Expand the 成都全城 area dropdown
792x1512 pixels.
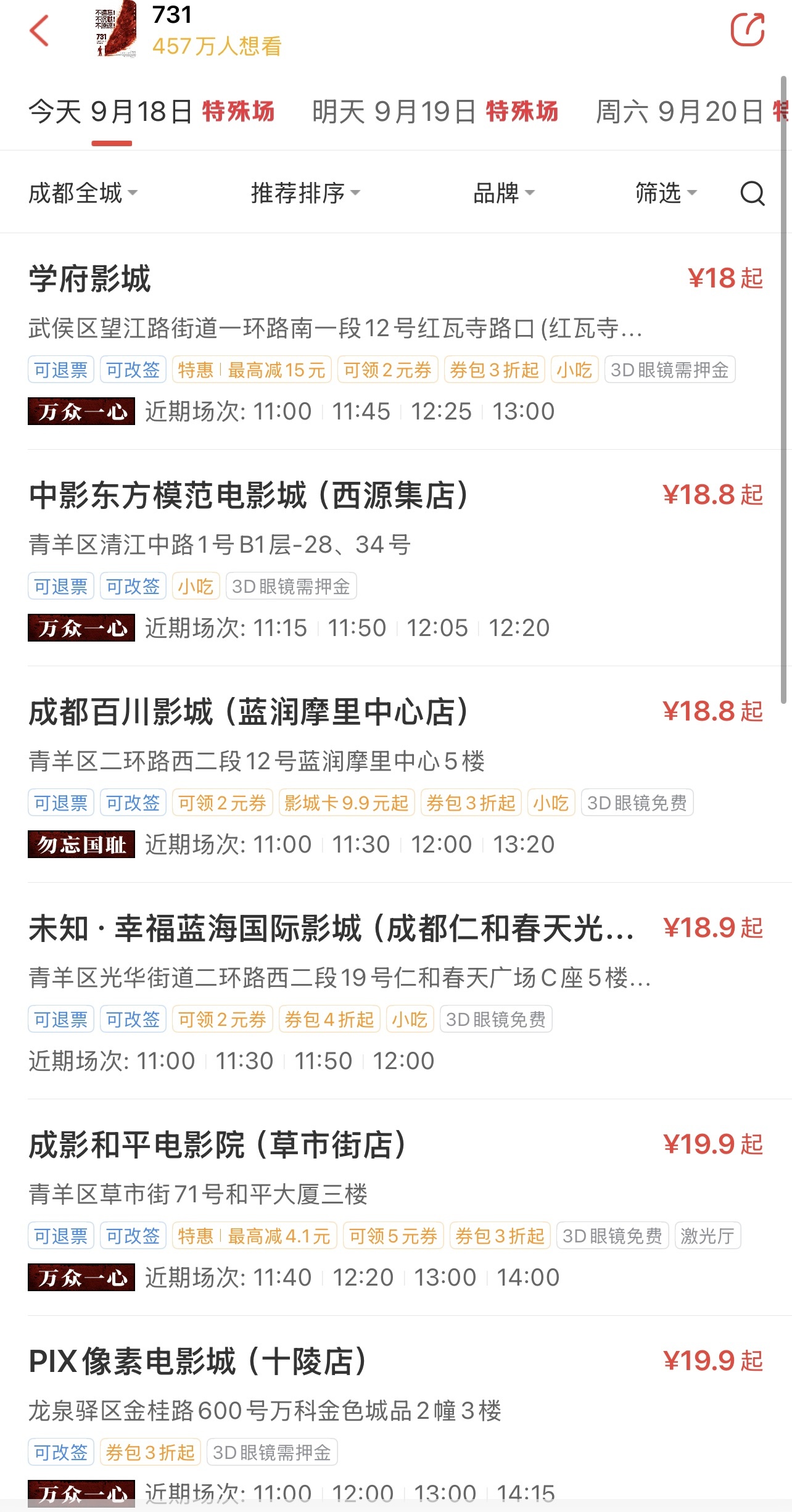[83, 193]
